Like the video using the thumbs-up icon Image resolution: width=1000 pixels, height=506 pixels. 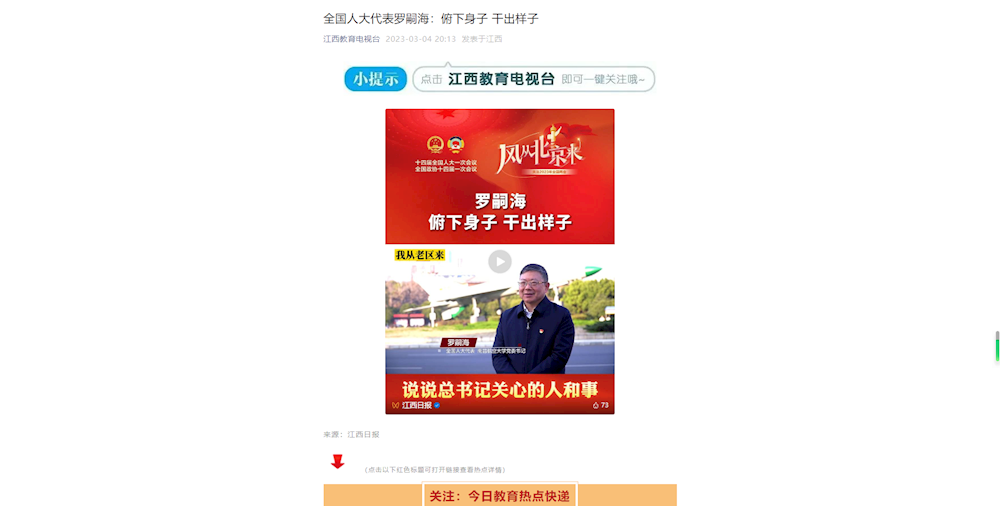click(x=596, y=406)
